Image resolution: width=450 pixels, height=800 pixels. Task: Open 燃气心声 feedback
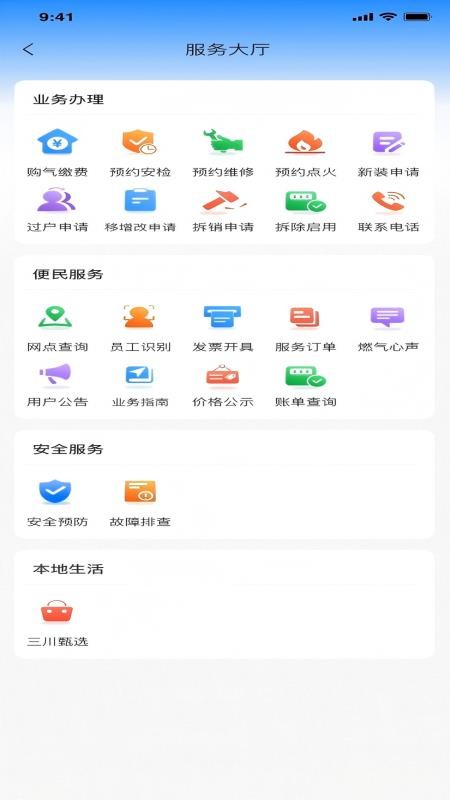tap(388, 329)
